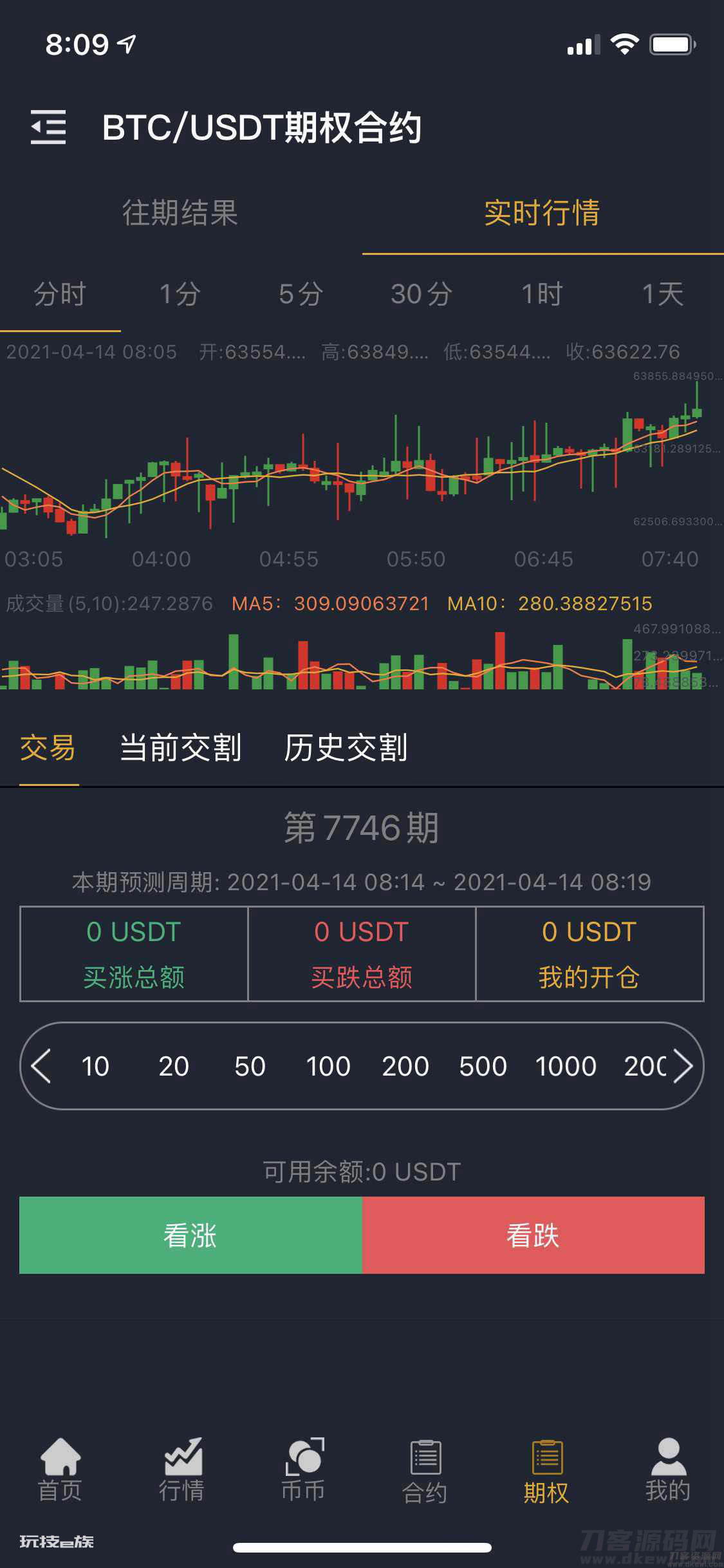Choose the 1天 chart interval
This screenshot has width=724, height=1568.
pos(663,295)
